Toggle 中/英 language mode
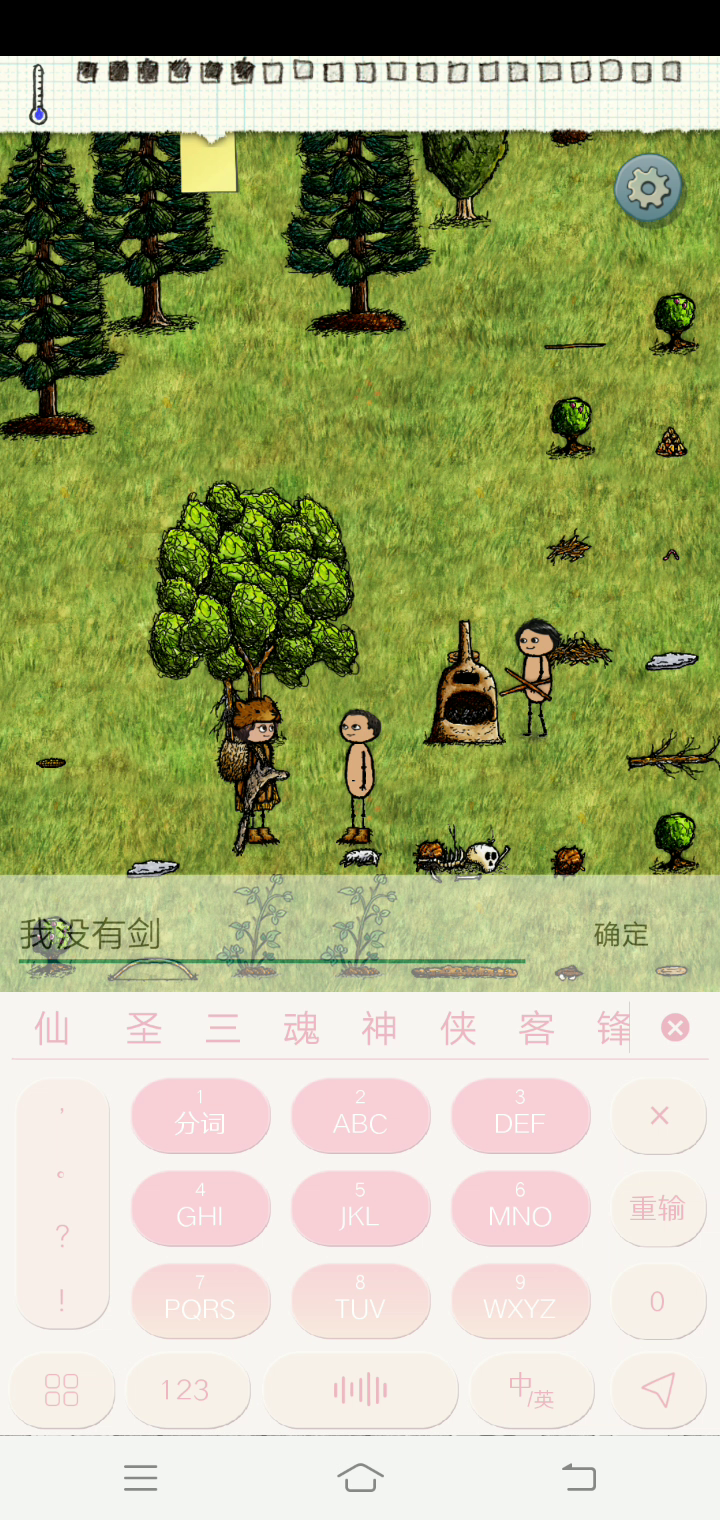The height and width of the screenshot is (1520, 720). (x=531, y=1390)
